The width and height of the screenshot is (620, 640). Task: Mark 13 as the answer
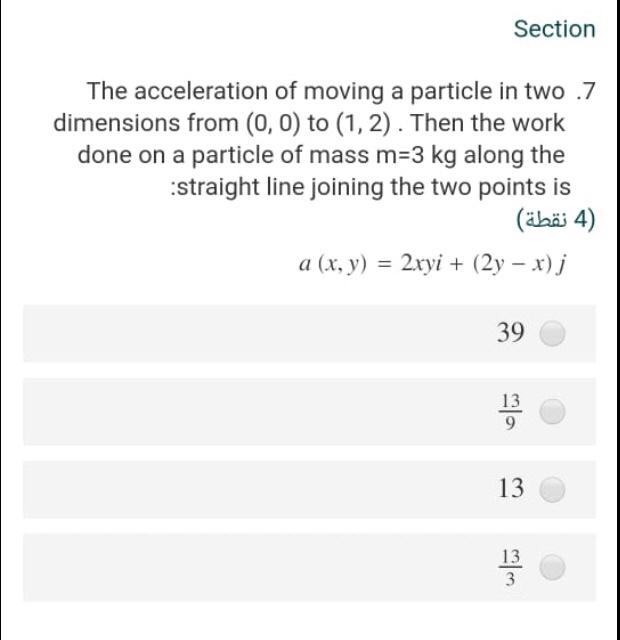554,489
